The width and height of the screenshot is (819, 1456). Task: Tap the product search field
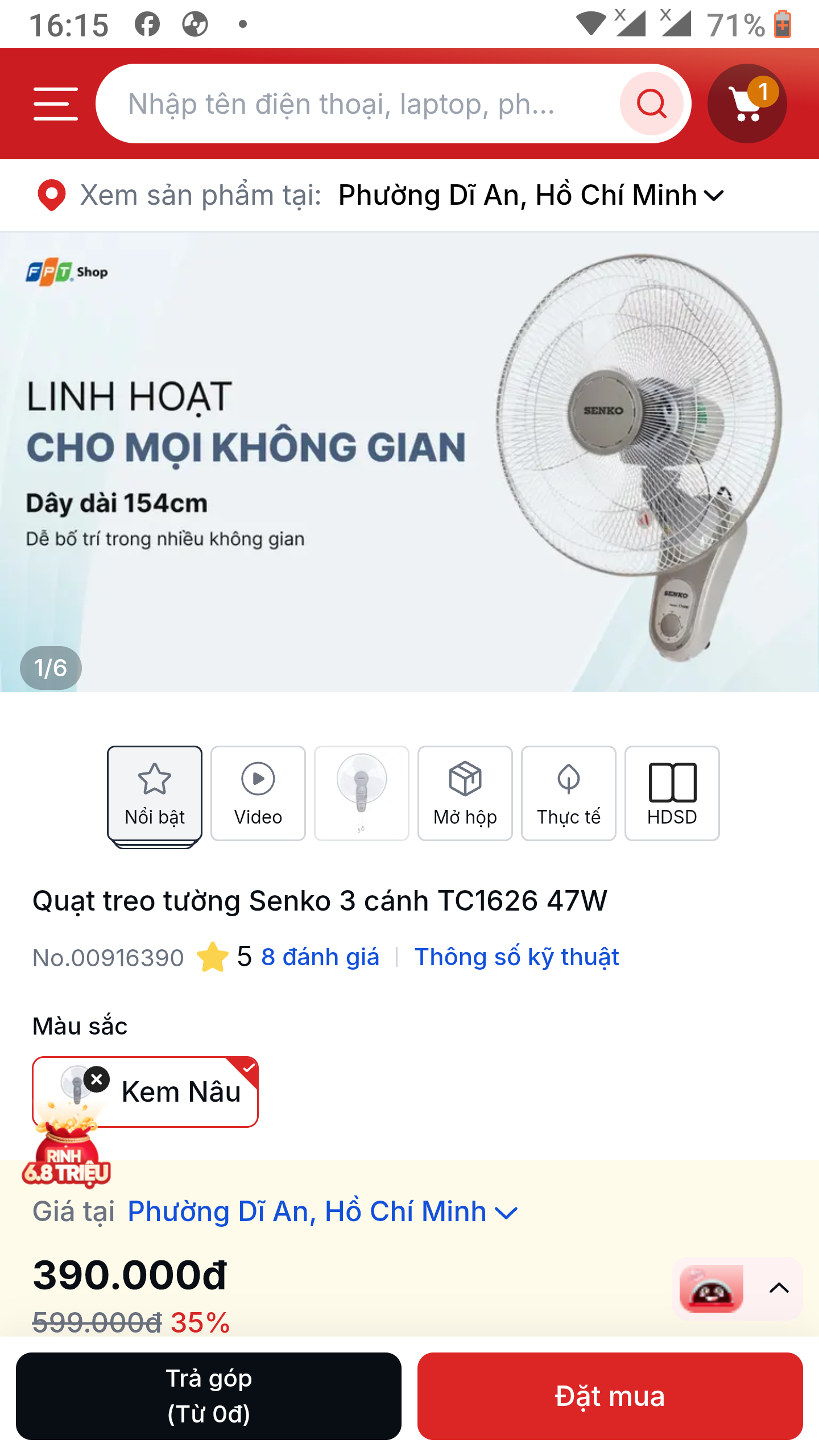click(x=364, y=104)
